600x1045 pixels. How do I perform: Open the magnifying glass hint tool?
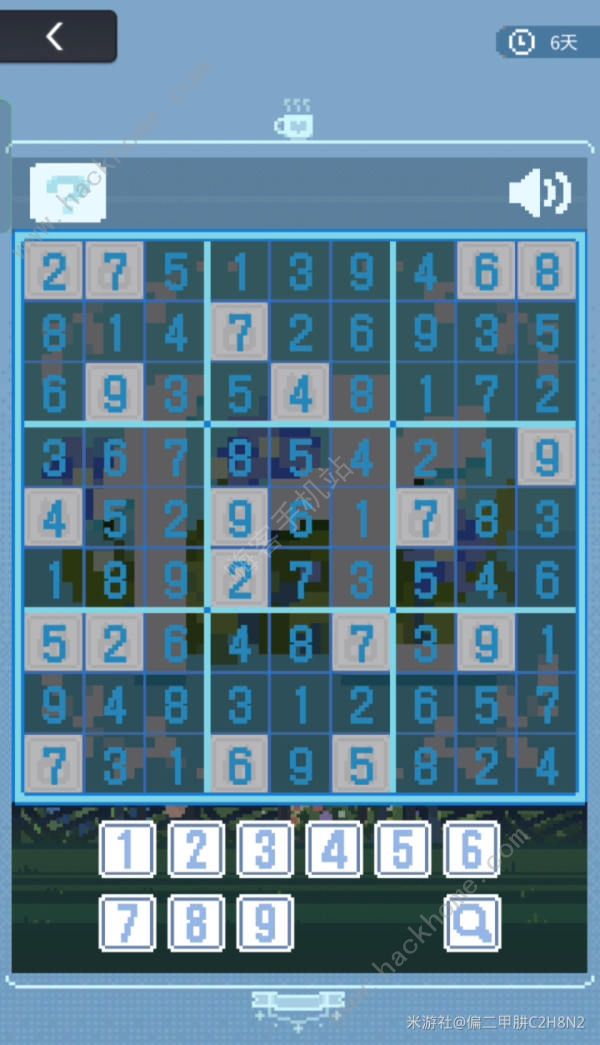point(471,923)
